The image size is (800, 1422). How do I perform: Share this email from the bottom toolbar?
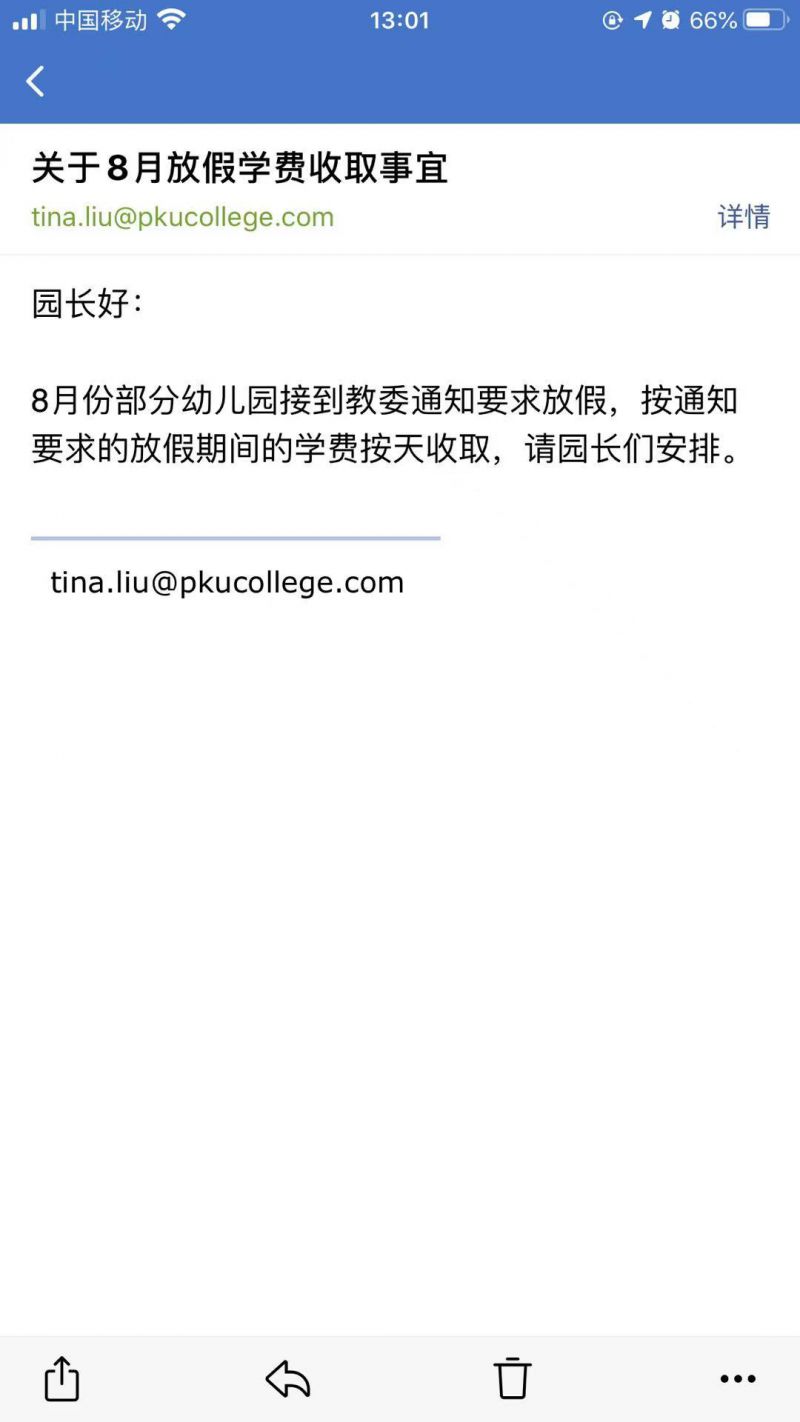click(x=62, y=1378)
